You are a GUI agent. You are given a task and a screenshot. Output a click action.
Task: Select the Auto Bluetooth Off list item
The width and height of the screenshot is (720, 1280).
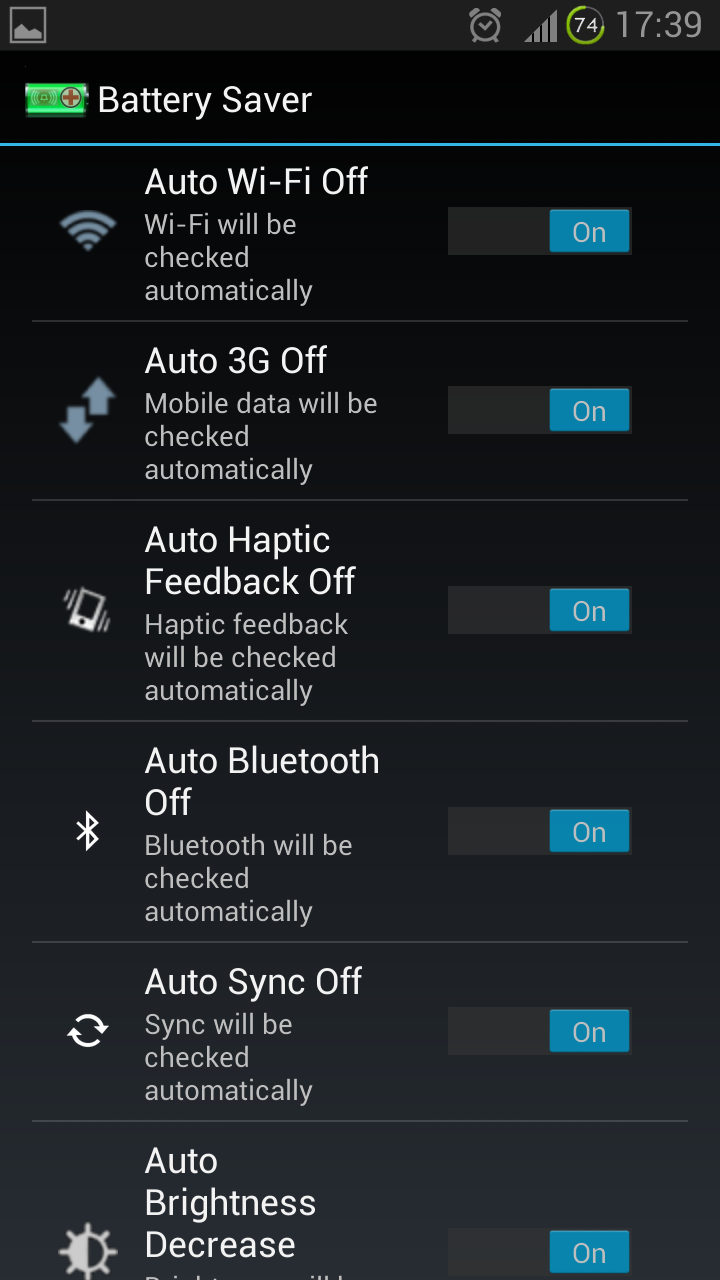tap(262, 831)
